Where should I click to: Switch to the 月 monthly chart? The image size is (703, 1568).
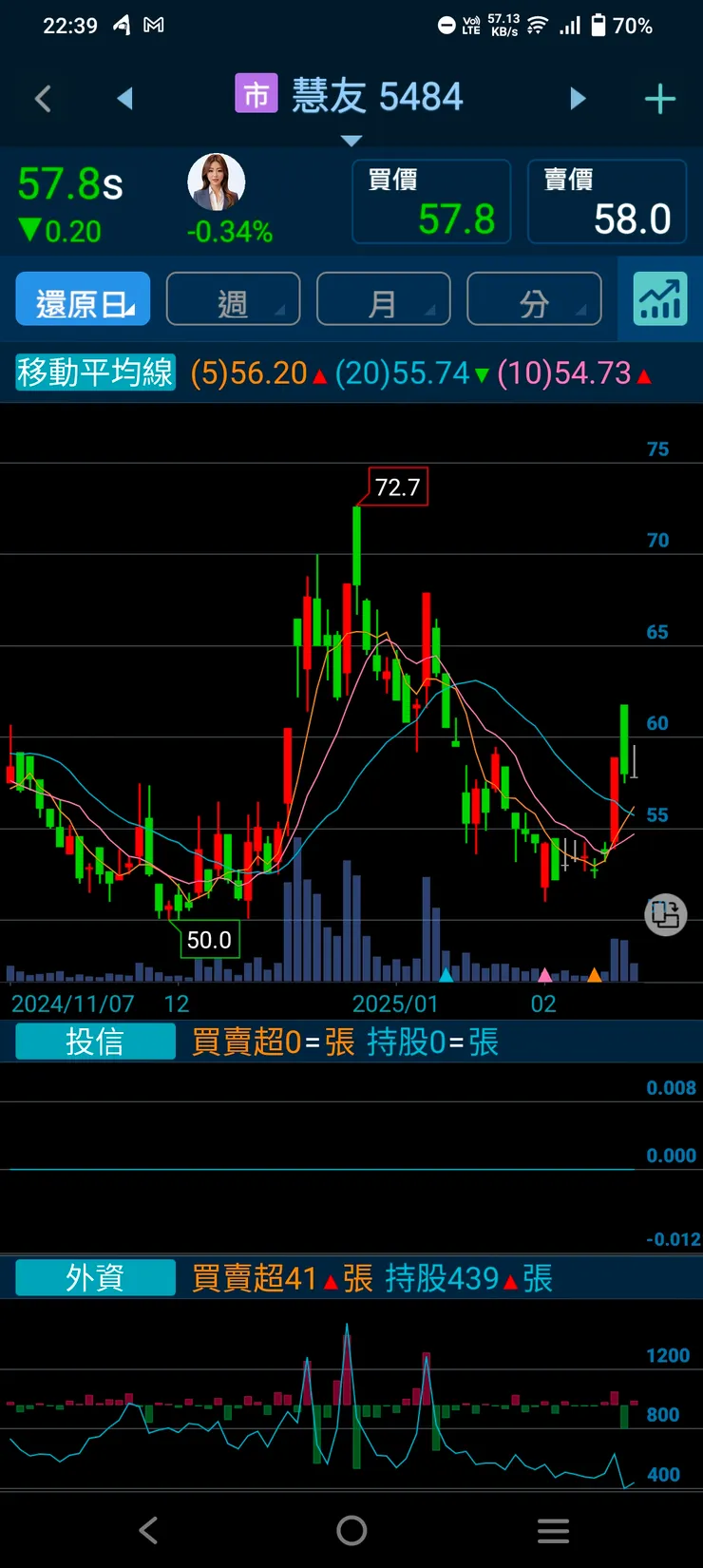coord(383,299)
